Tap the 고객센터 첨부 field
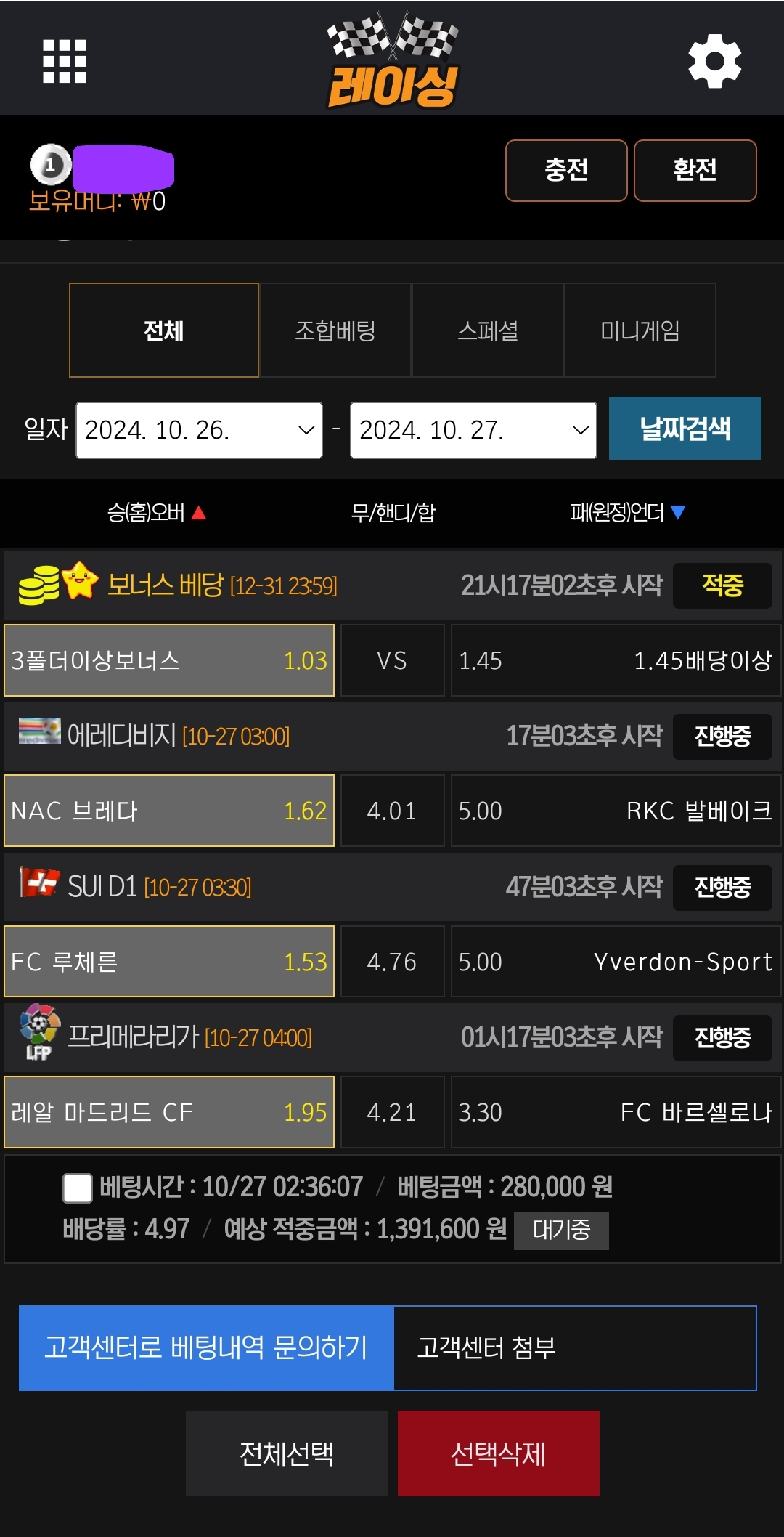784x1537 pixels. pyautogui.click(x=574, y=1348)
